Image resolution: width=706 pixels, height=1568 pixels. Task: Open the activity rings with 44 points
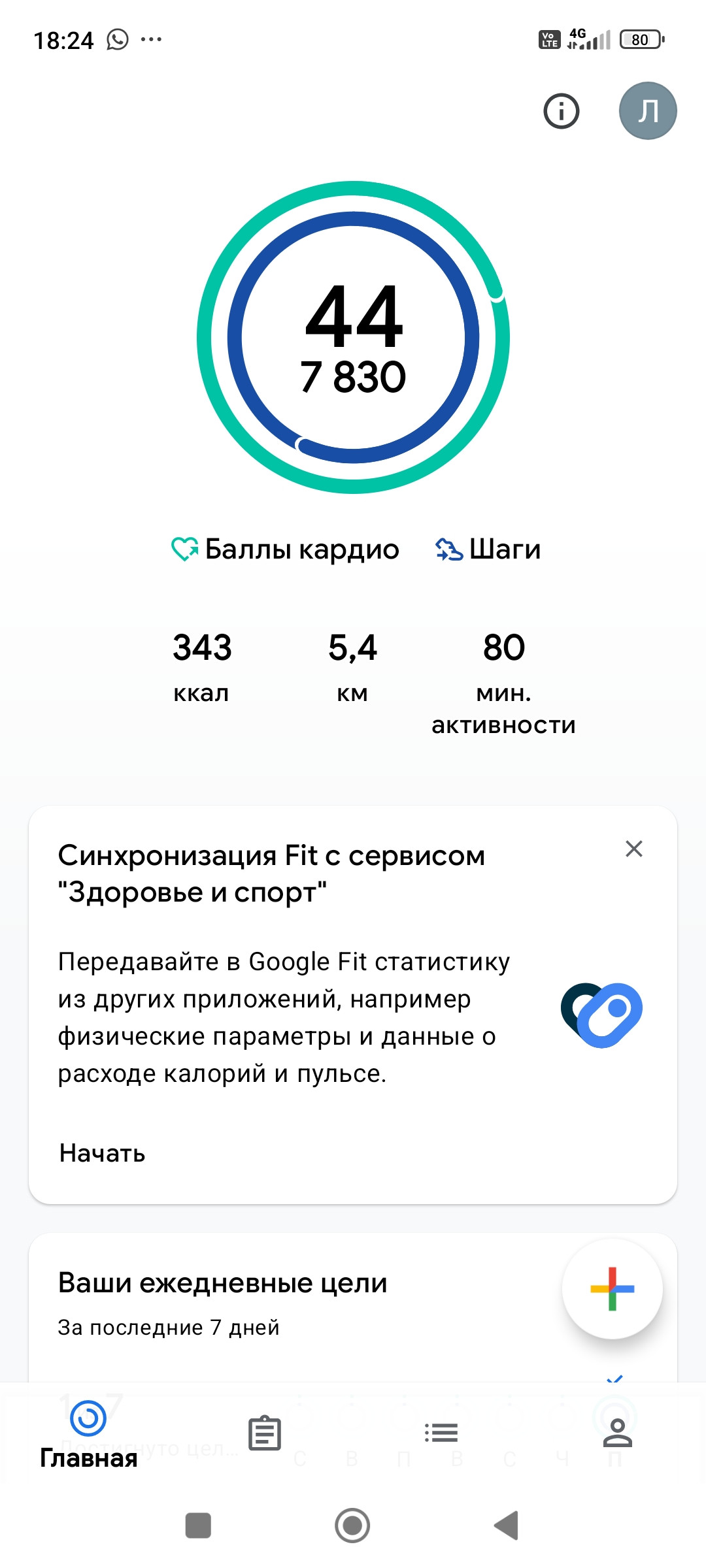[353, 337]
